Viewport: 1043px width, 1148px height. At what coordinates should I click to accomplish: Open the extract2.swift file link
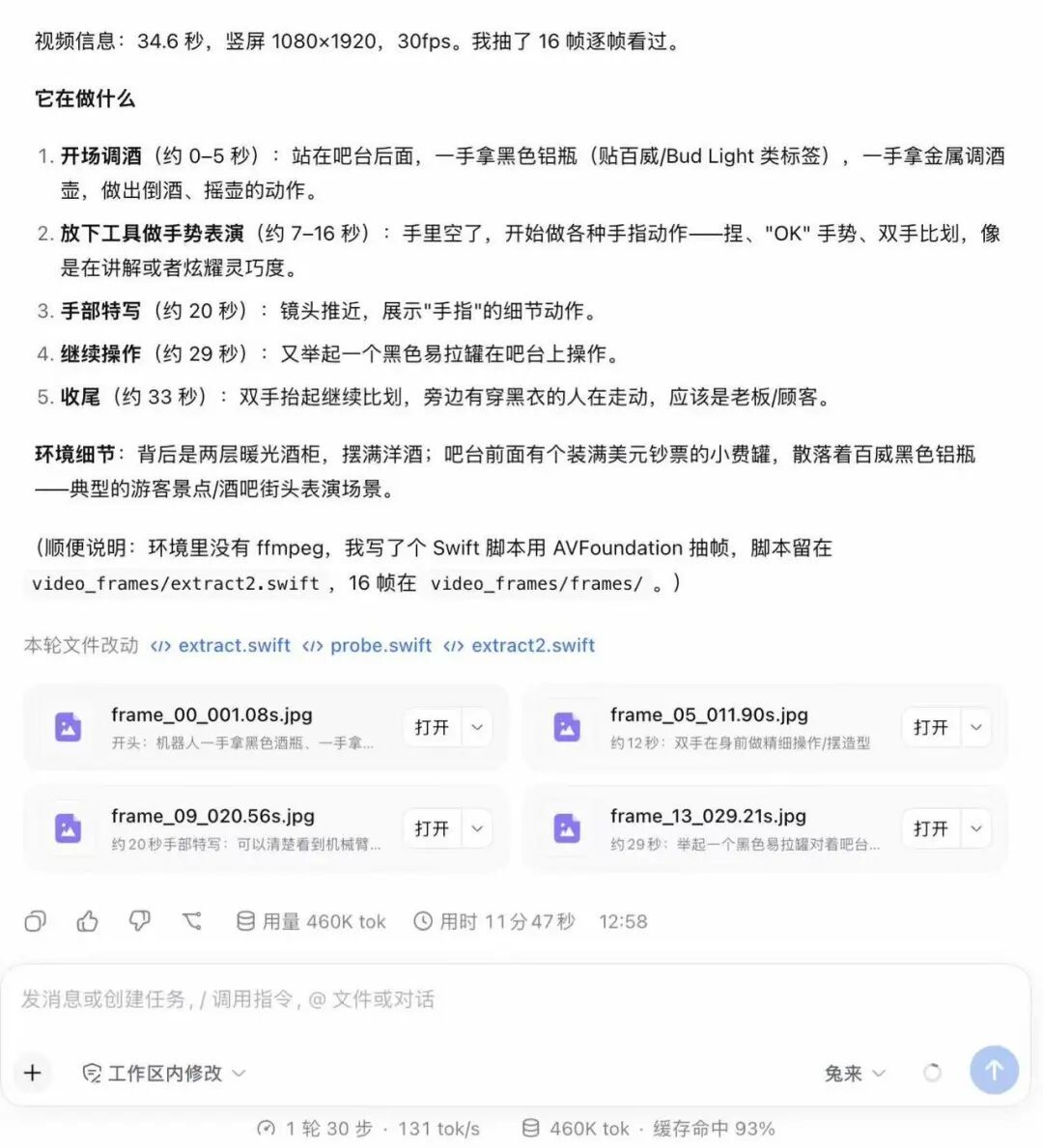tap(520, 645)
